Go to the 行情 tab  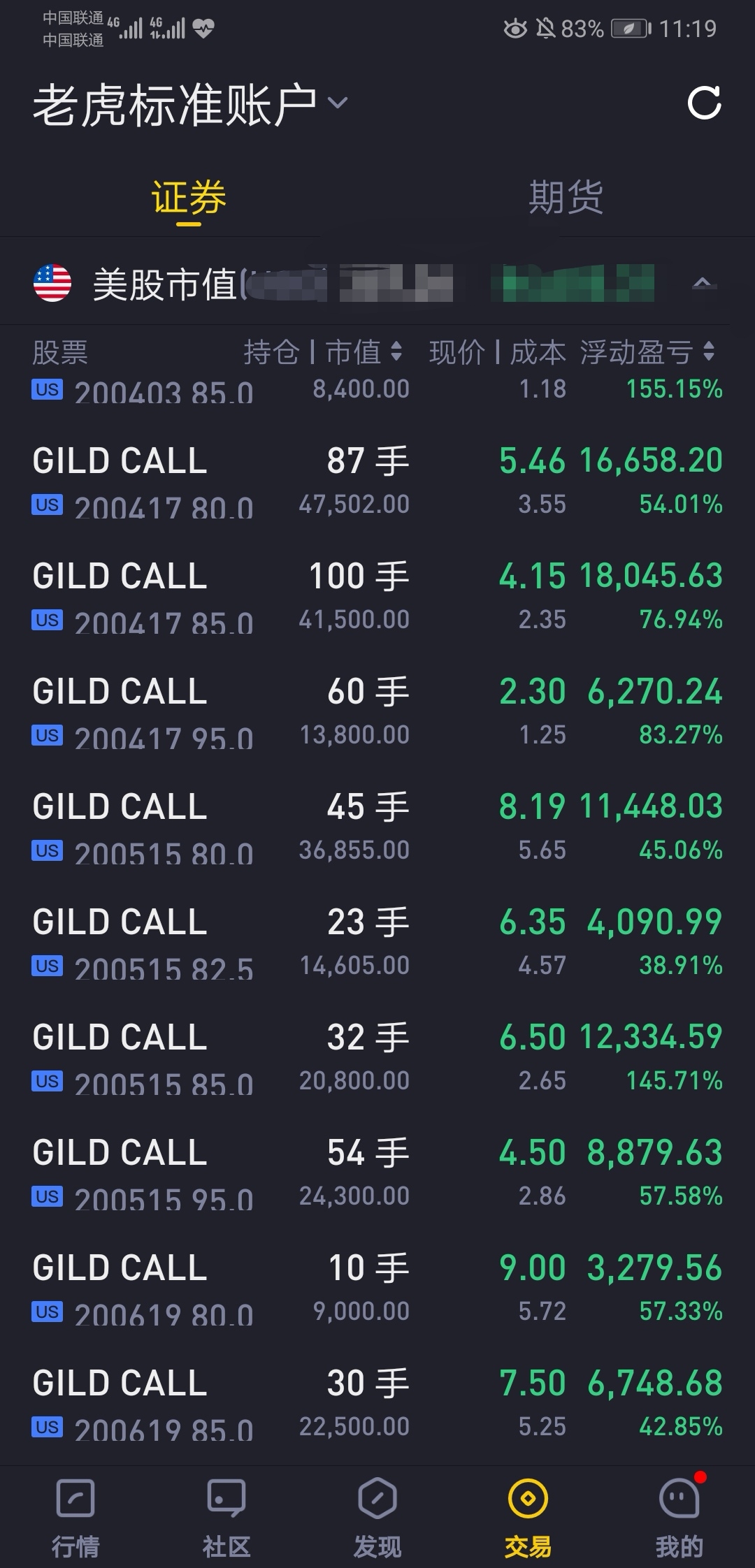[75, 1516]
